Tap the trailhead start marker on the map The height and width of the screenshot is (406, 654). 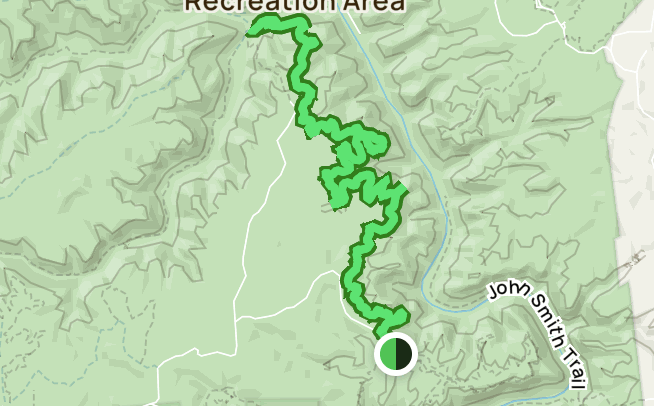tap(395, 354)
